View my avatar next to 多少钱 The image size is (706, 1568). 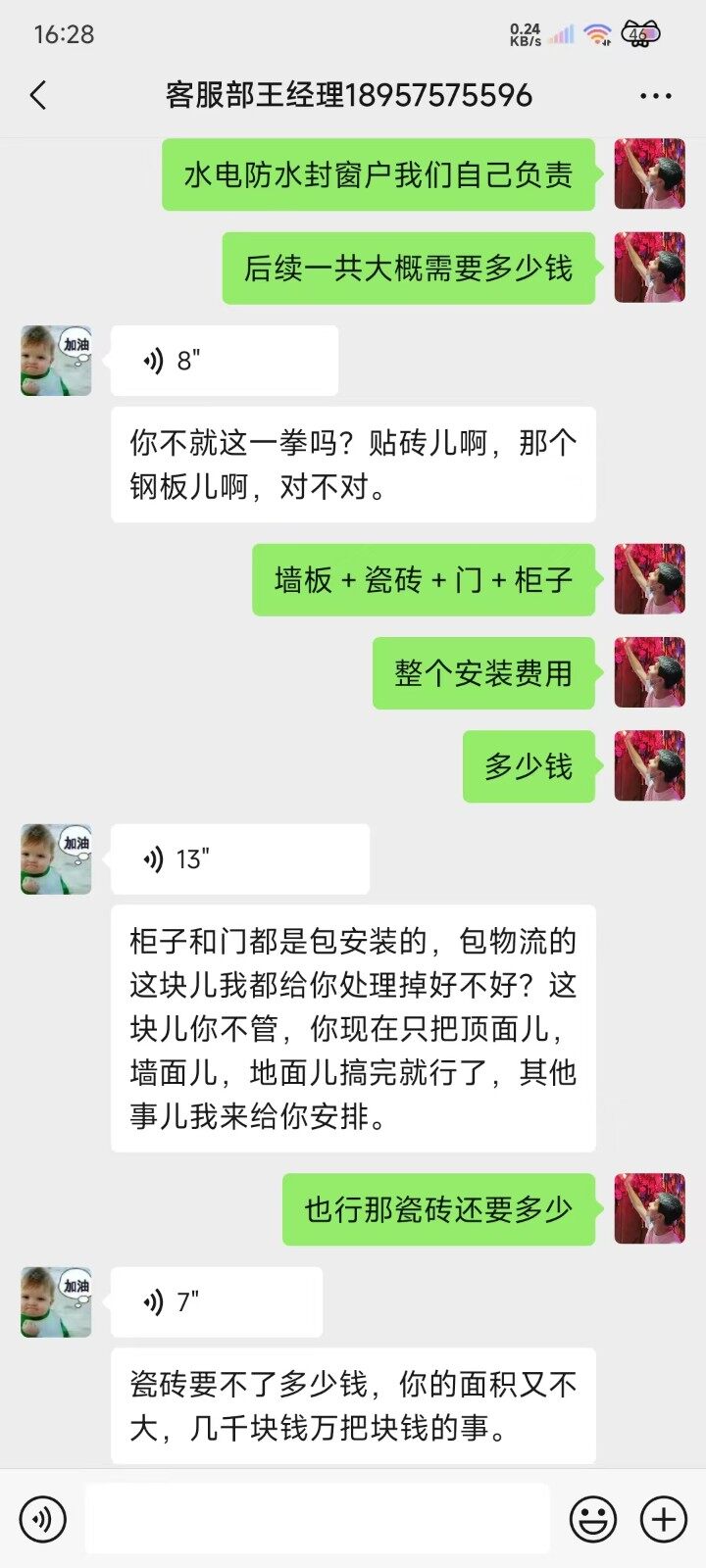tap(649, 766)
